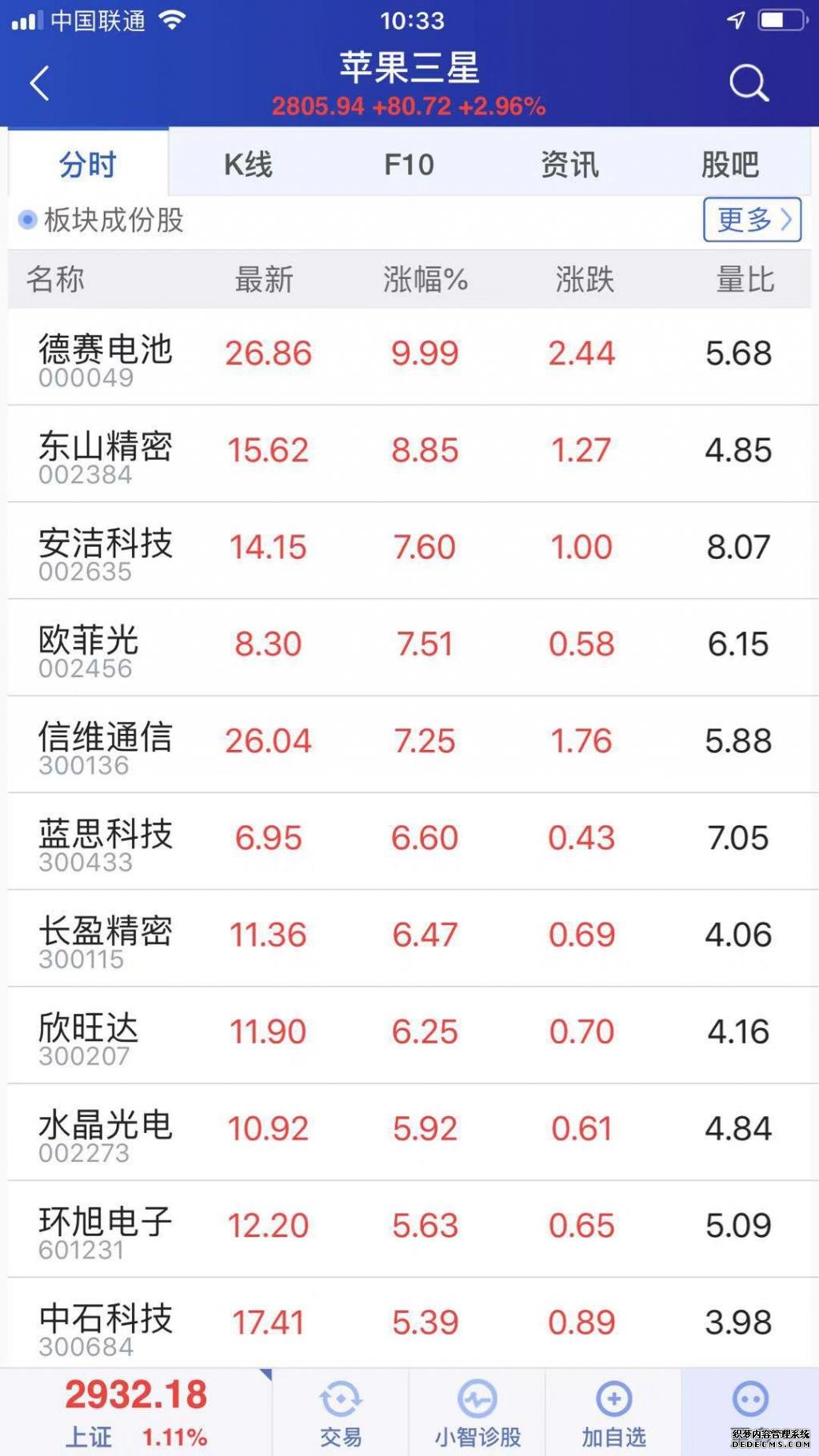Screen dimensions: 819x1456
Task: Go back using the header arrow
Action: pyautogui.click(x=39, y=83)
